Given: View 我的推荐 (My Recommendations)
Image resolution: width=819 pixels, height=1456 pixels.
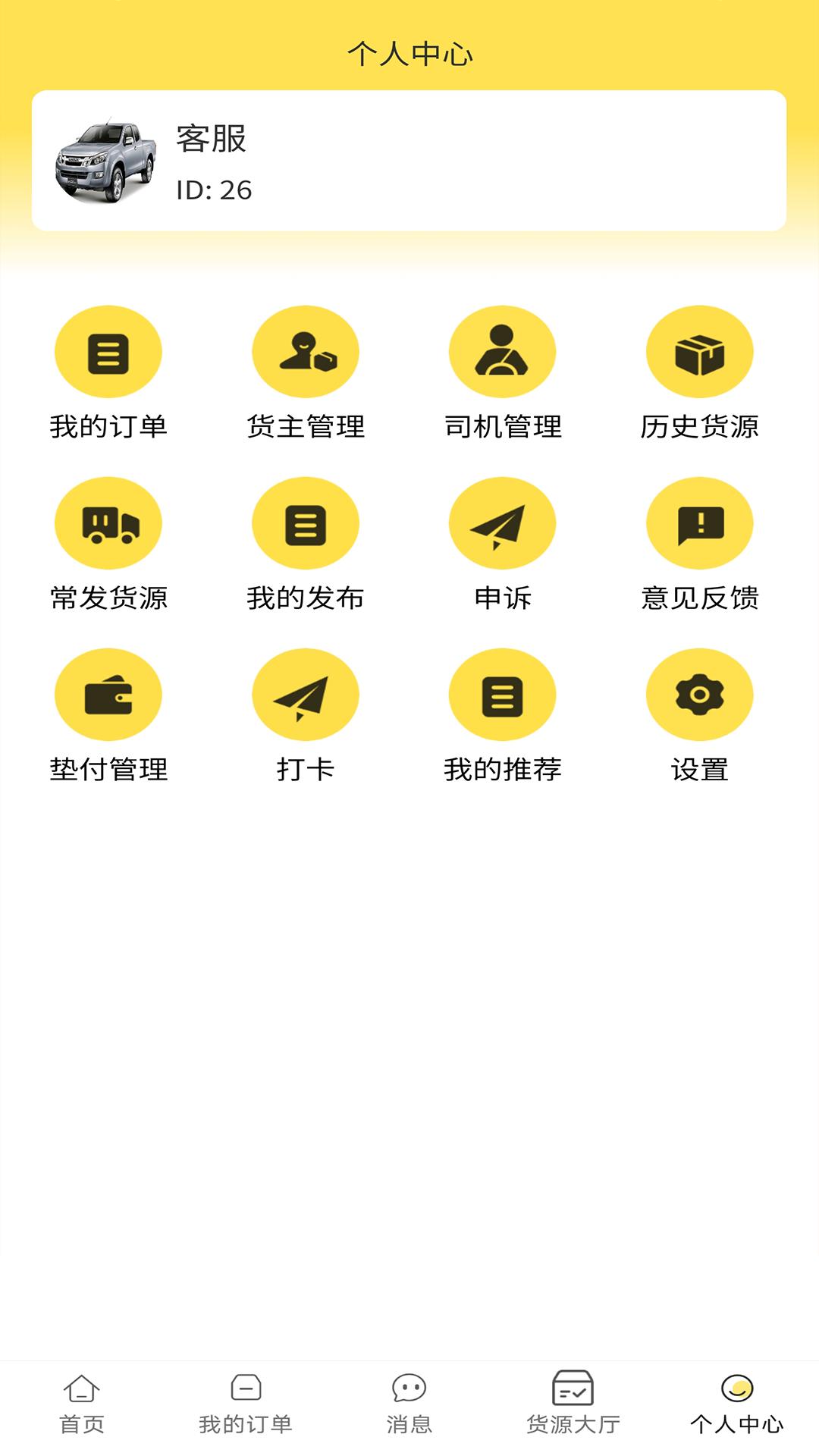Looking at the screenshot, I should [503, 694].
